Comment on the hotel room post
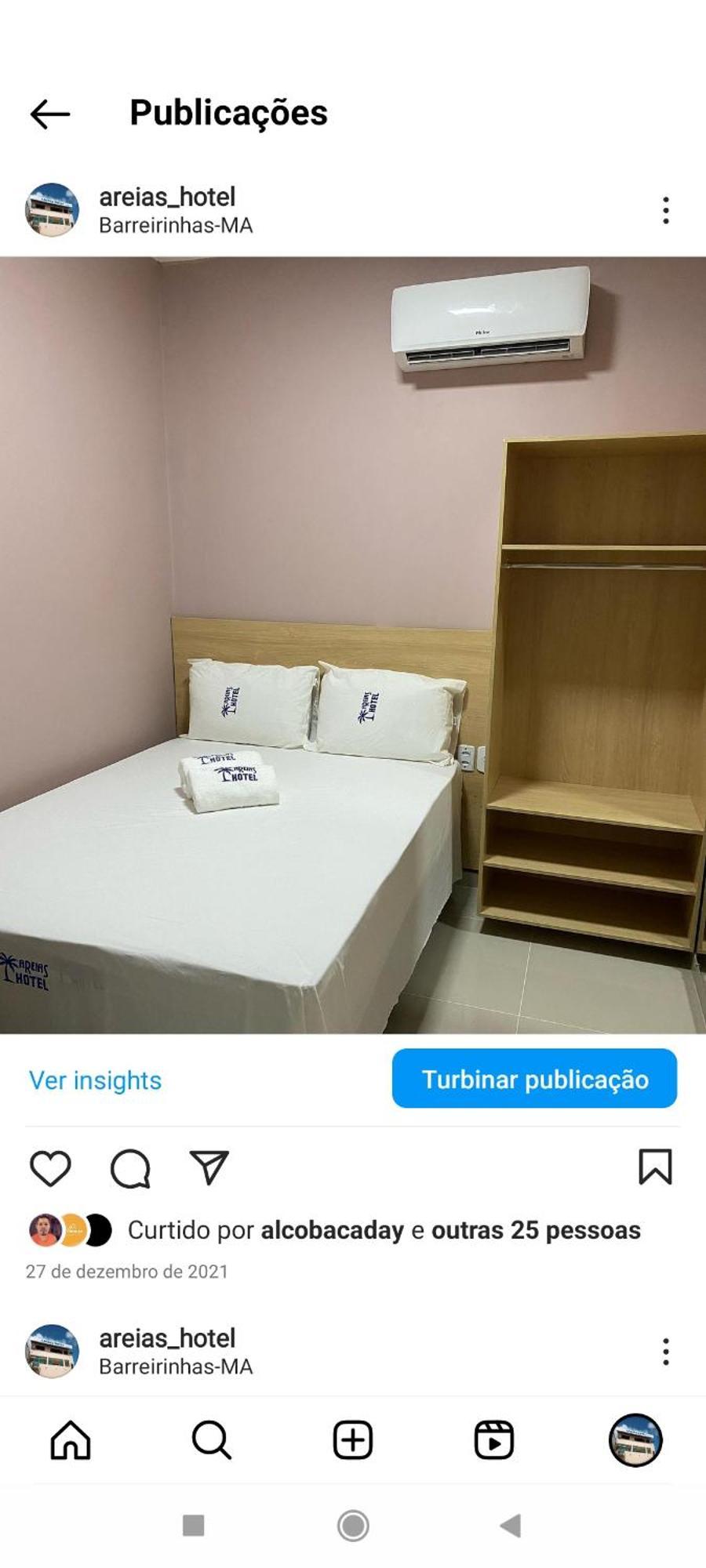This screenshot has height=1568, width=706. pyautogui.click(x=130, y=1168)
